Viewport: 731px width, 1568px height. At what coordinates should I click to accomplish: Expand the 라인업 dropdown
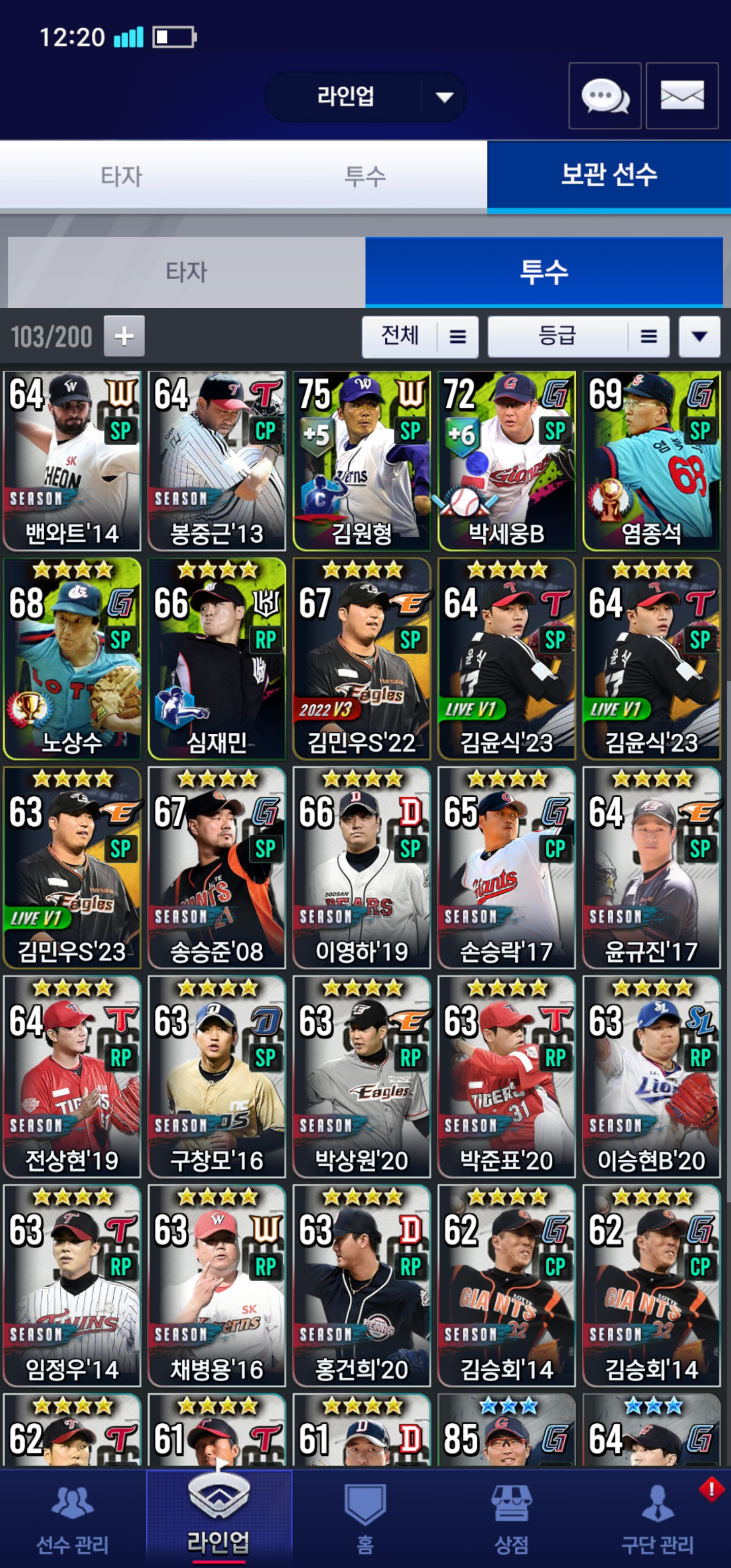tap(366, 97)
